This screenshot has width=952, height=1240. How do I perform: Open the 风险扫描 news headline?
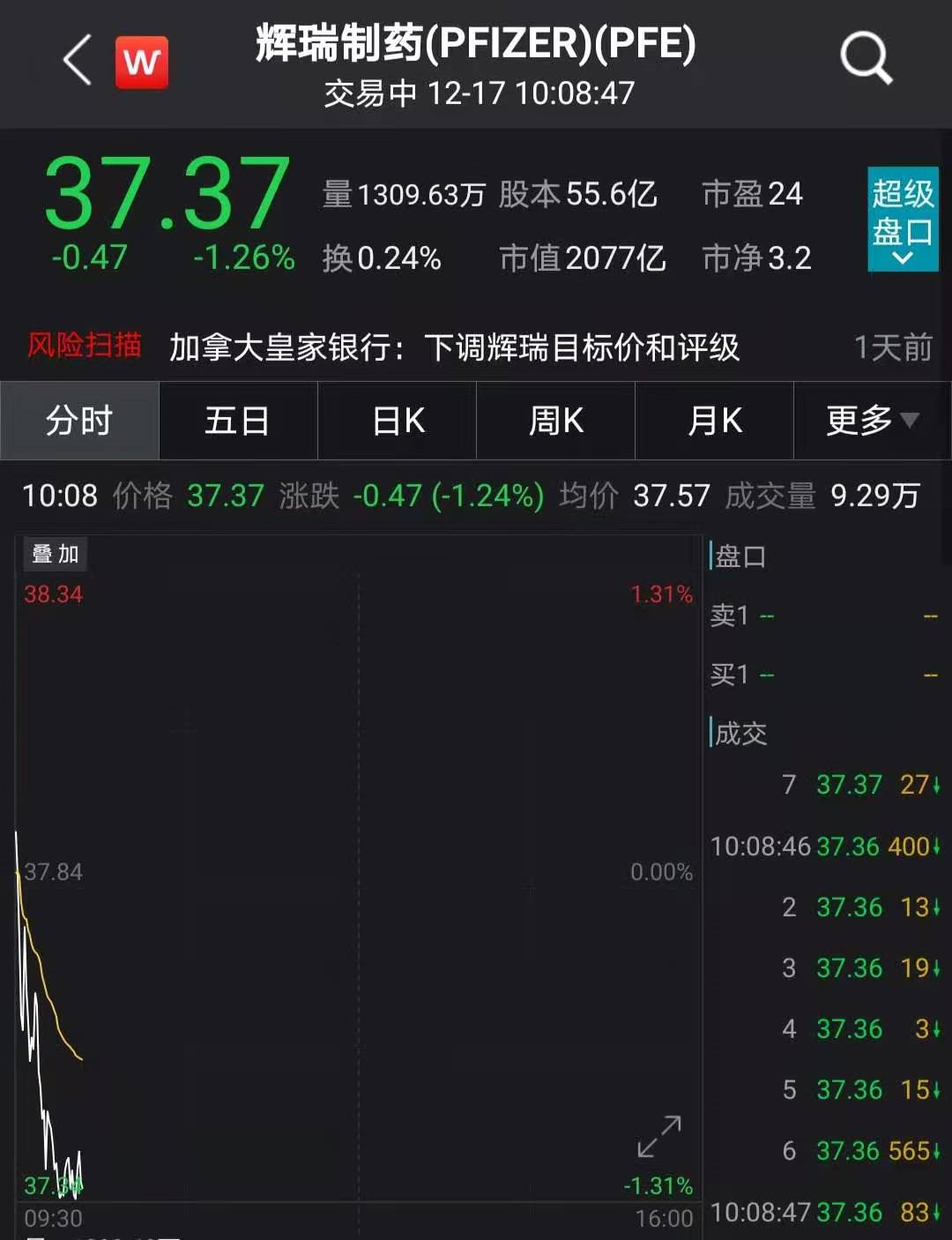pos(453,347)
